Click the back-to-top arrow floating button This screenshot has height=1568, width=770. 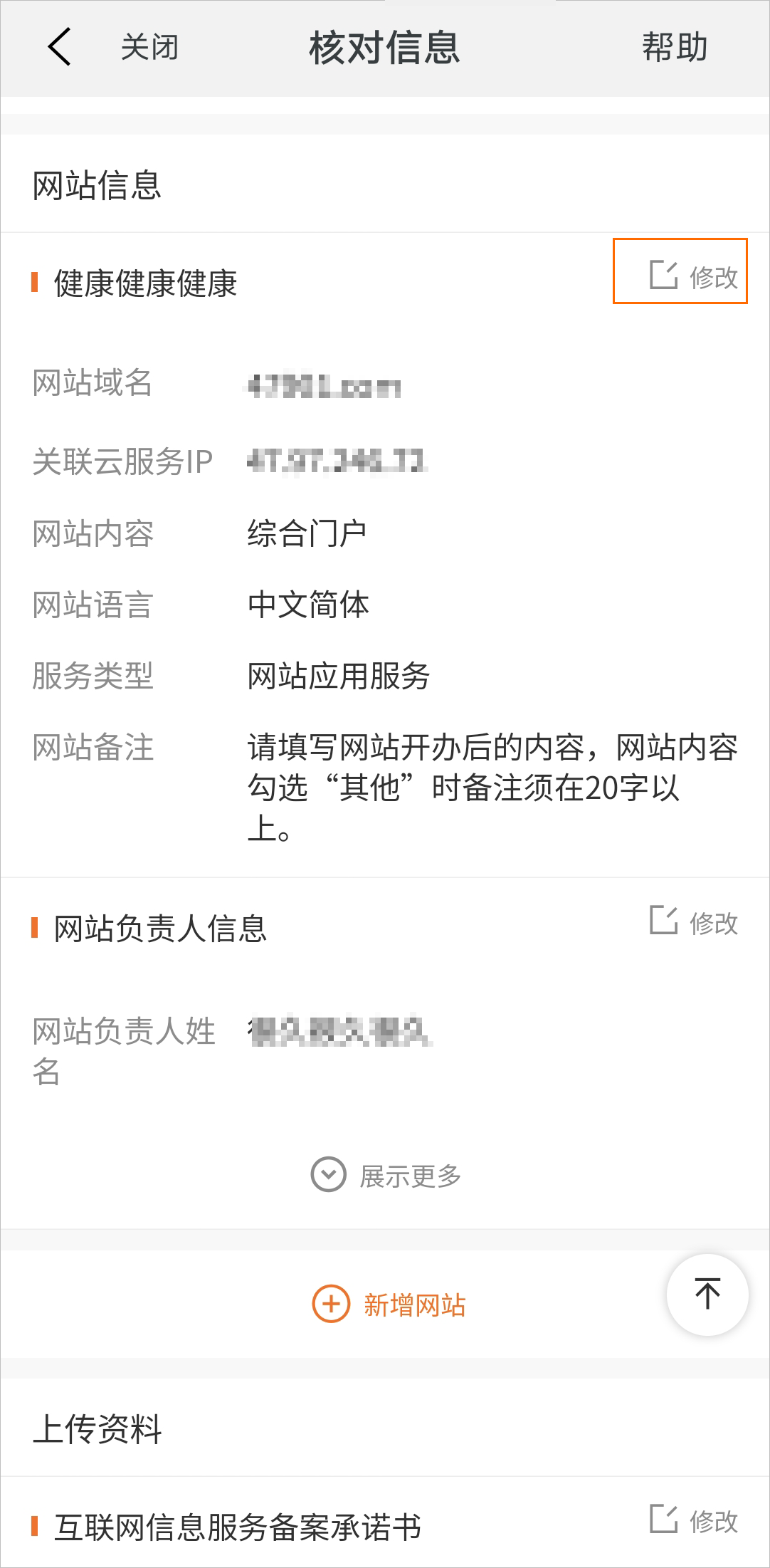706,1293
